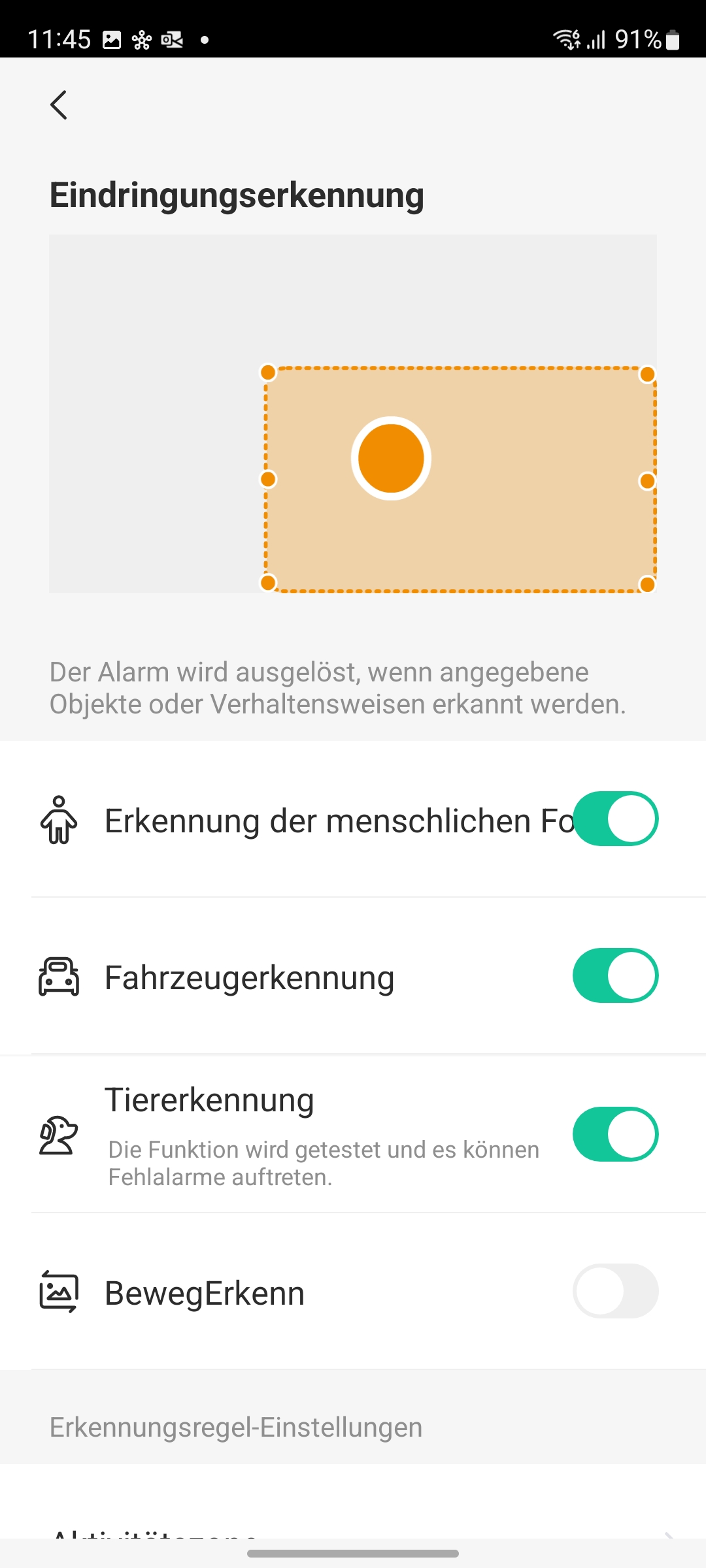
Task: Toggle off Tiererkennung
Action: 615,1134
